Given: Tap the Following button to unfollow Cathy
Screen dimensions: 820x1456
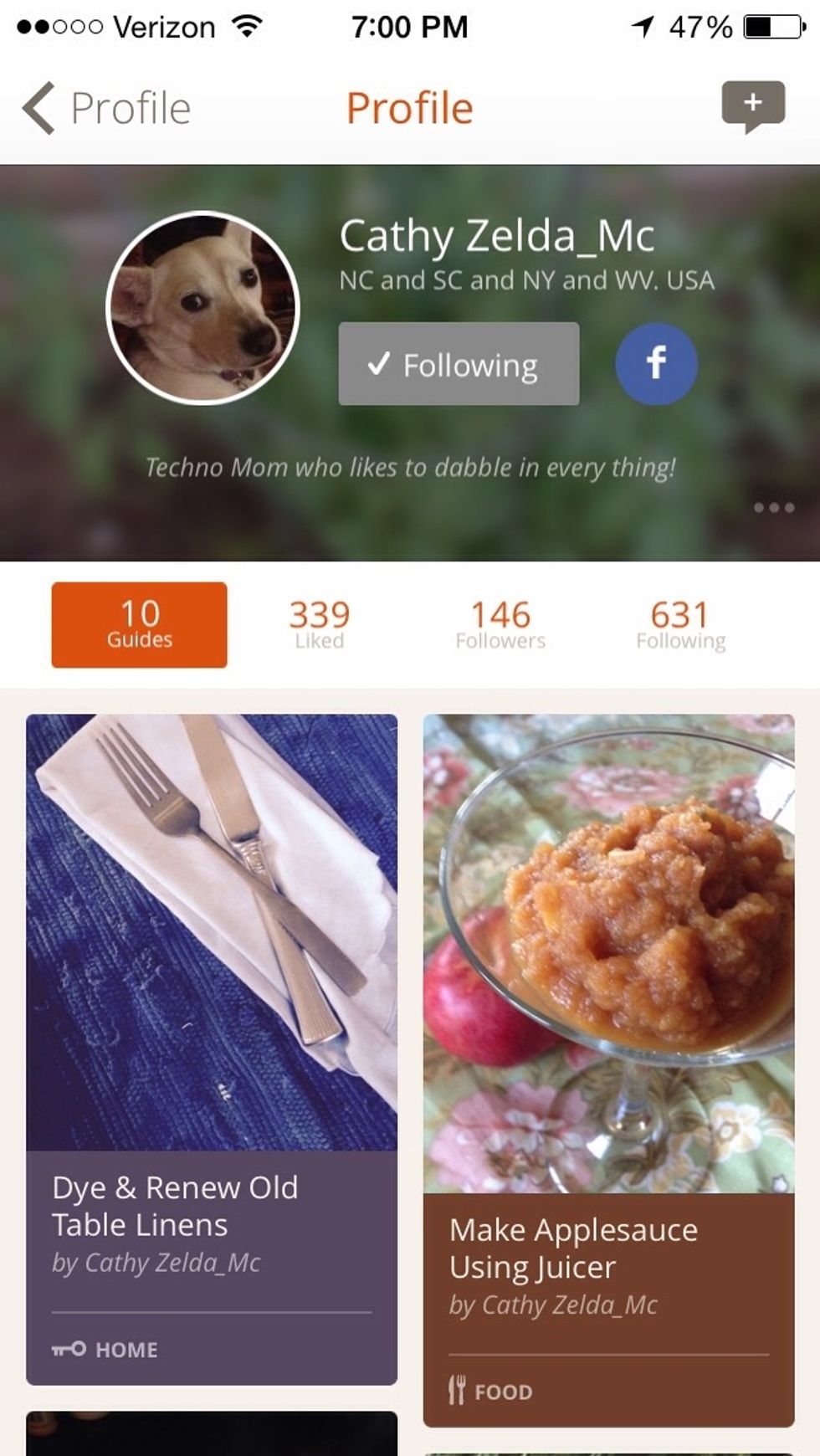Looking at the screenshot, I should (459, 364).
